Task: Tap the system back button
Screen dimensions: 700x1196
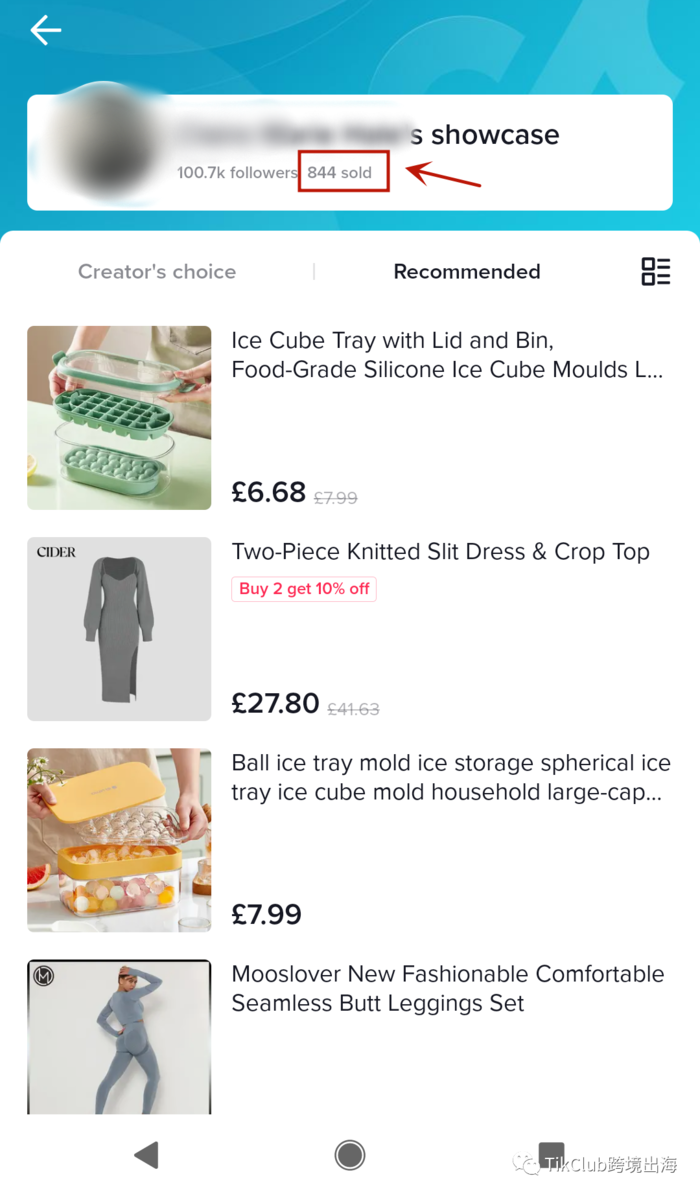Action: coord(147,1155)
